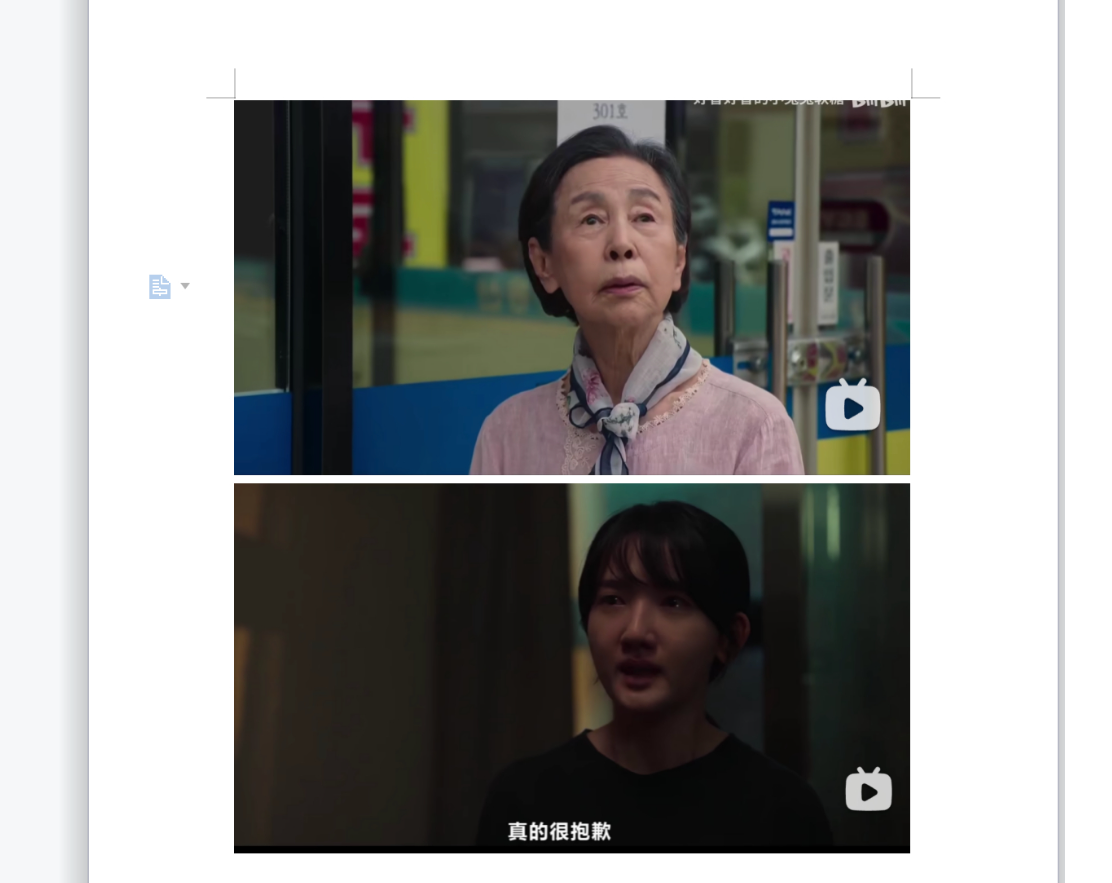Select the picture of the crying young woman

[x=571, y=667]
